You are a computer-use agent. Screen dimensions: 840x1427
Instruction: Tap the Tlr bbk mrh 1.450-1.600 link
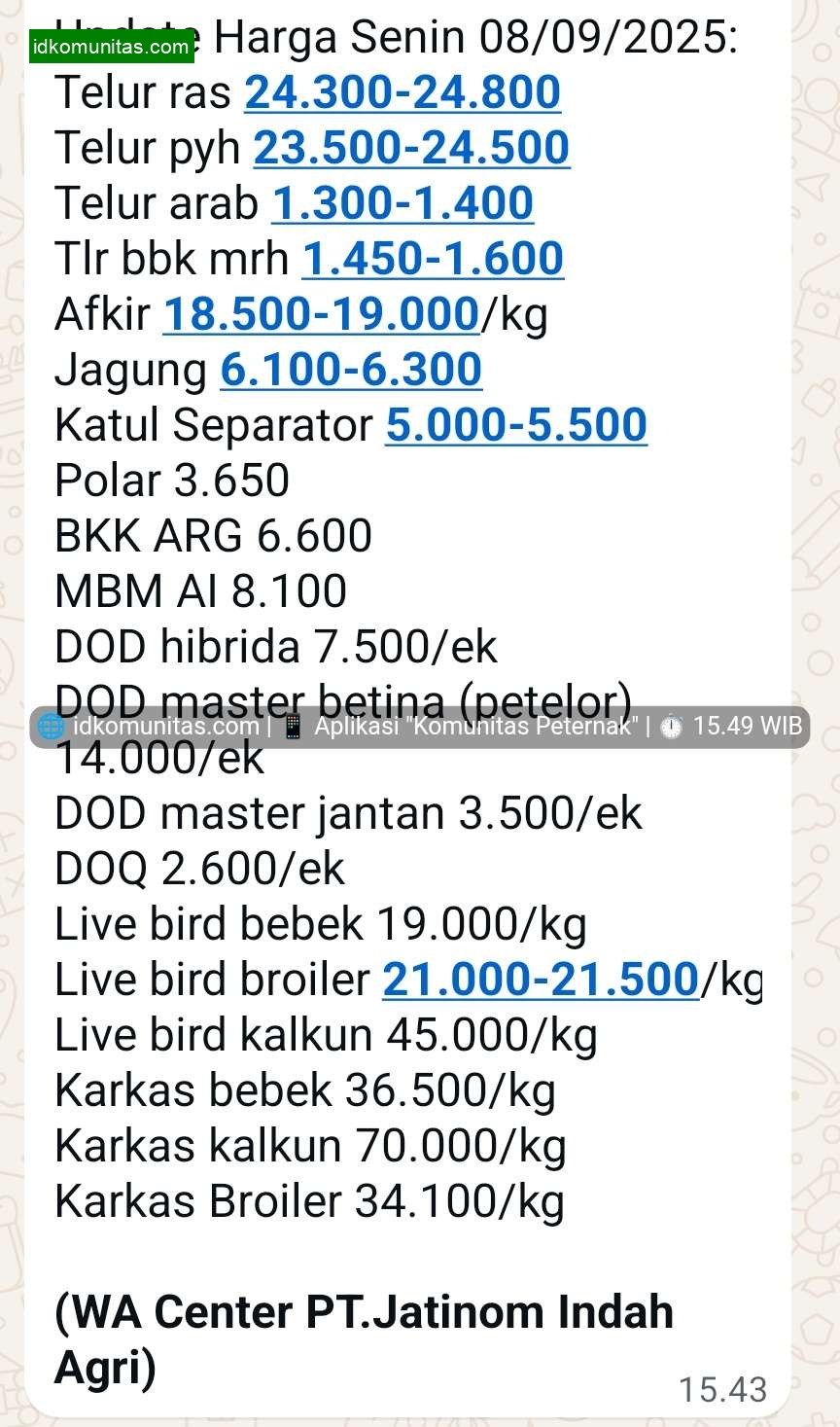pyautogui.click(x=433, y=259)
